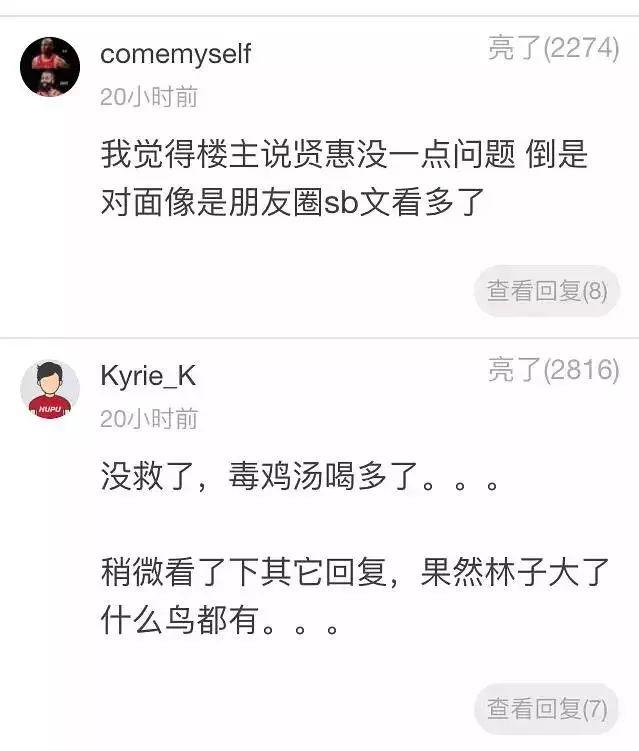View the 7 replies to Kyrie_K's comment
The image size is (639, 751).
pos(546,709)
